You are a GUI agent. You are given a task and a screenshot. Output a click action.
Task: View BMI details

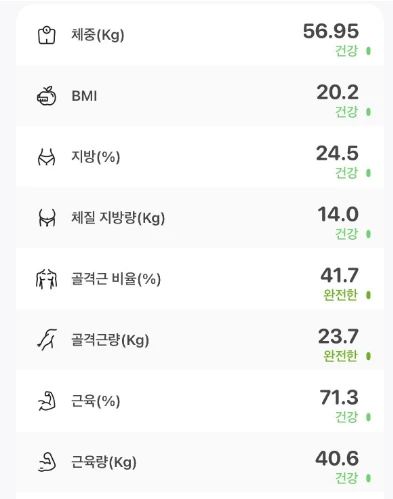coord(200,96)
